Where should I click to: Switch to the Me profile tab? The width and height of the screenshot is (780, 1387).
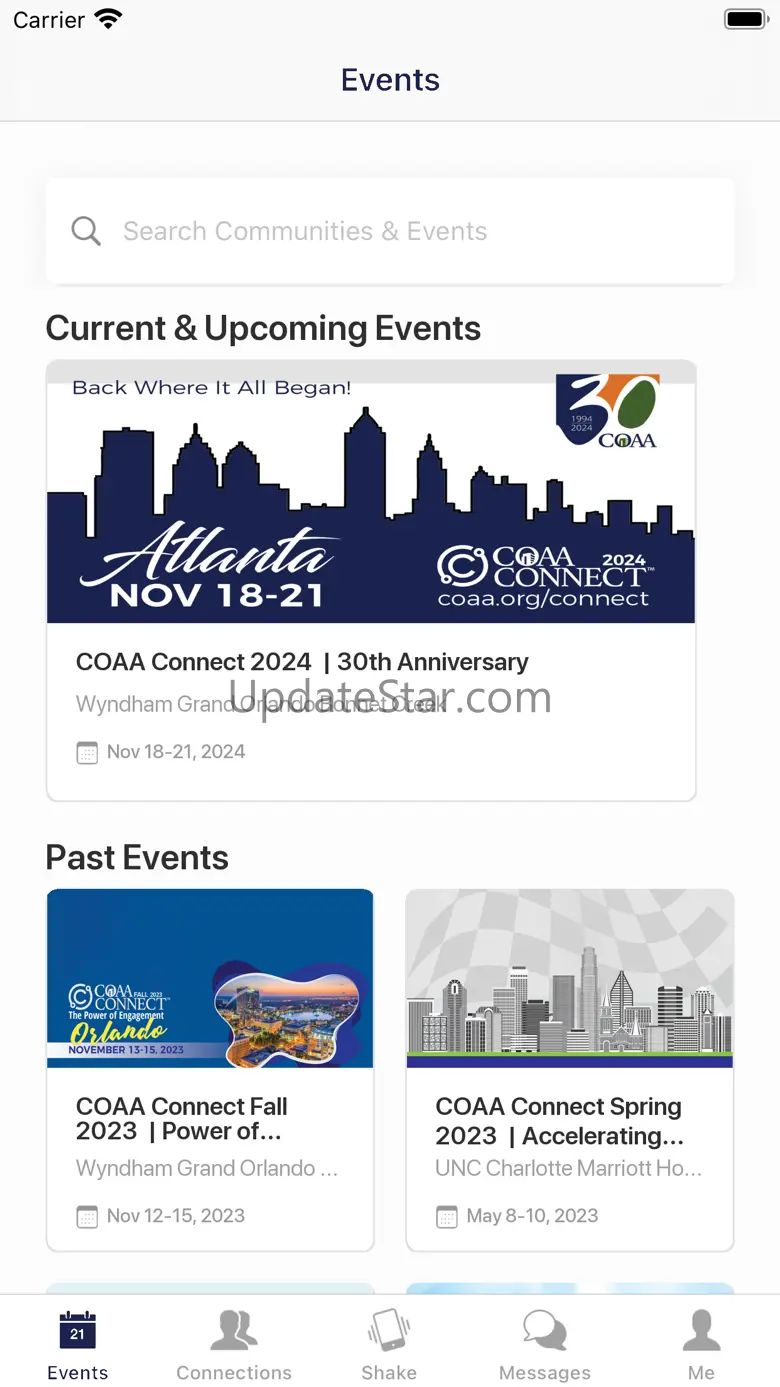tap(701, 1346)
